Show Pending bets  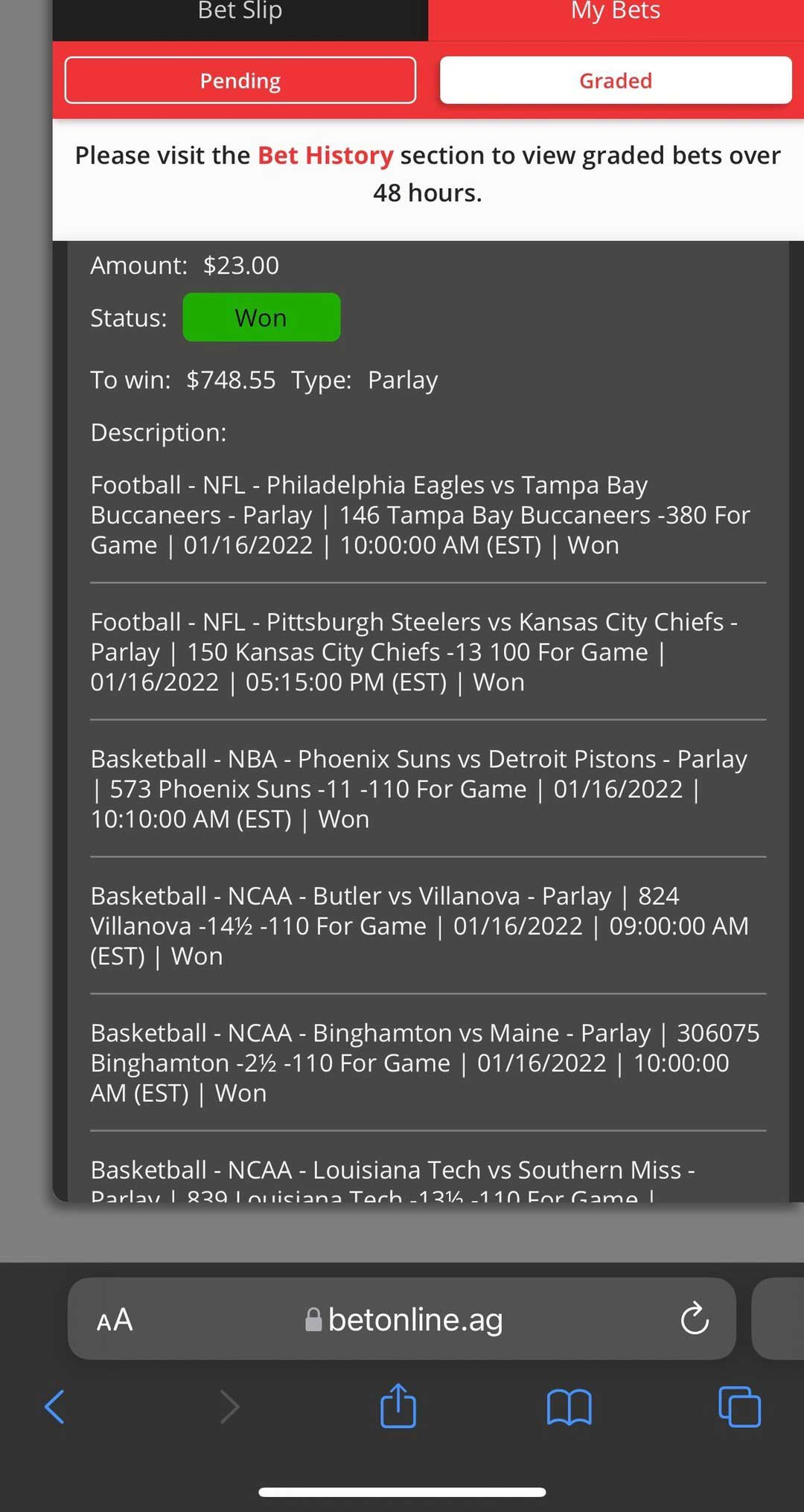point(240,80)
